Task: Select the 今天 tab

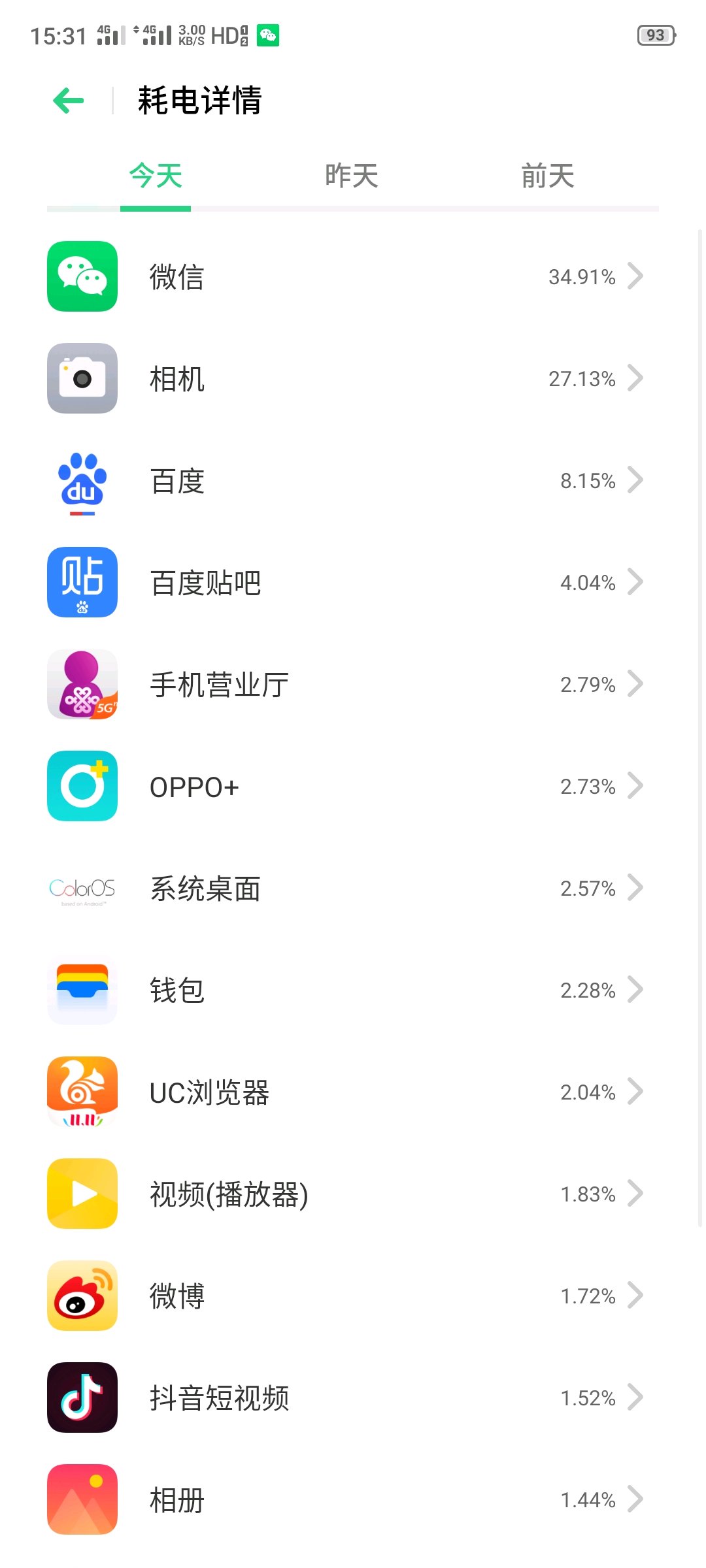Action: pyautogui.click(x=156, y=176)
